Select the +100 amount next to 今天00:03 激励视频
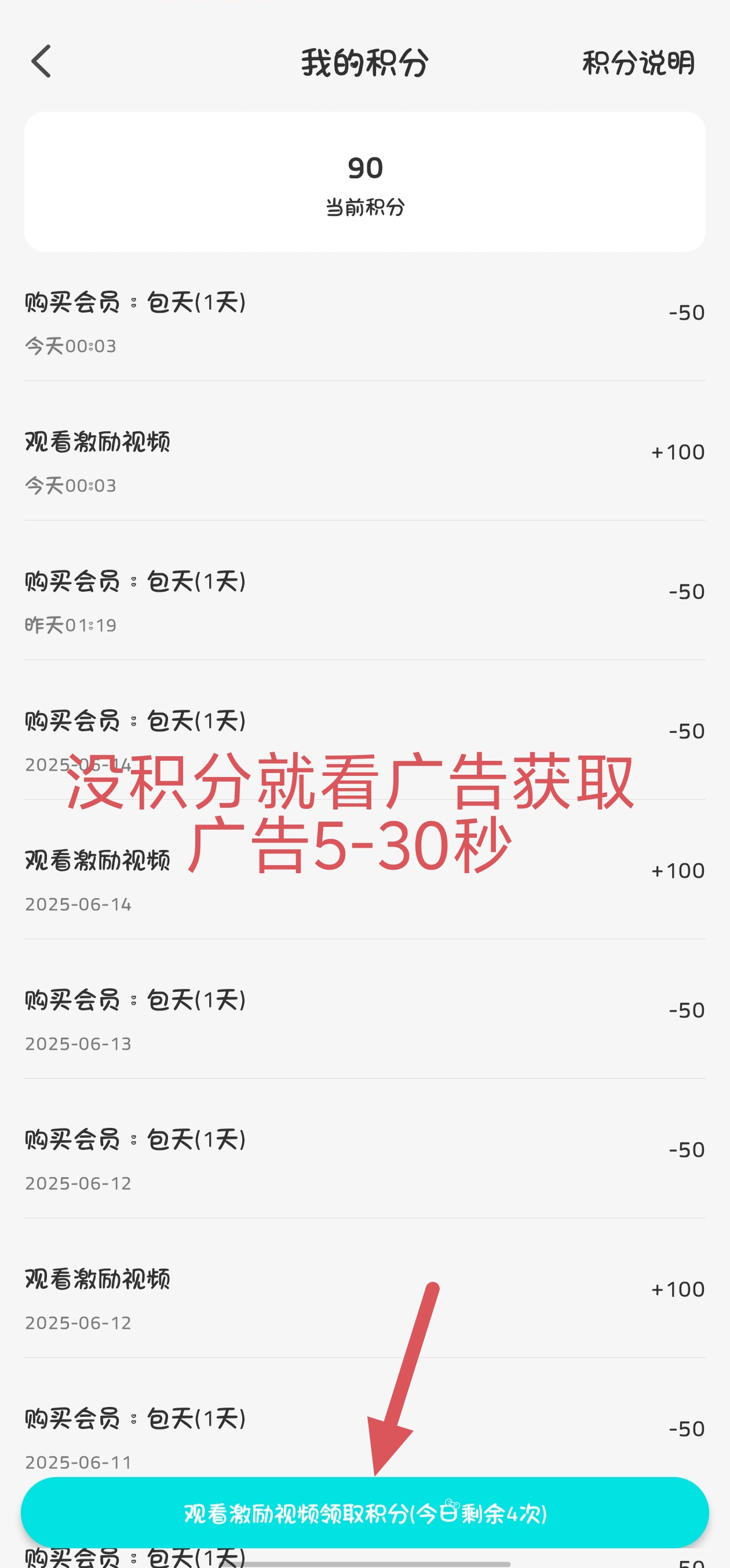 point(678,451)
